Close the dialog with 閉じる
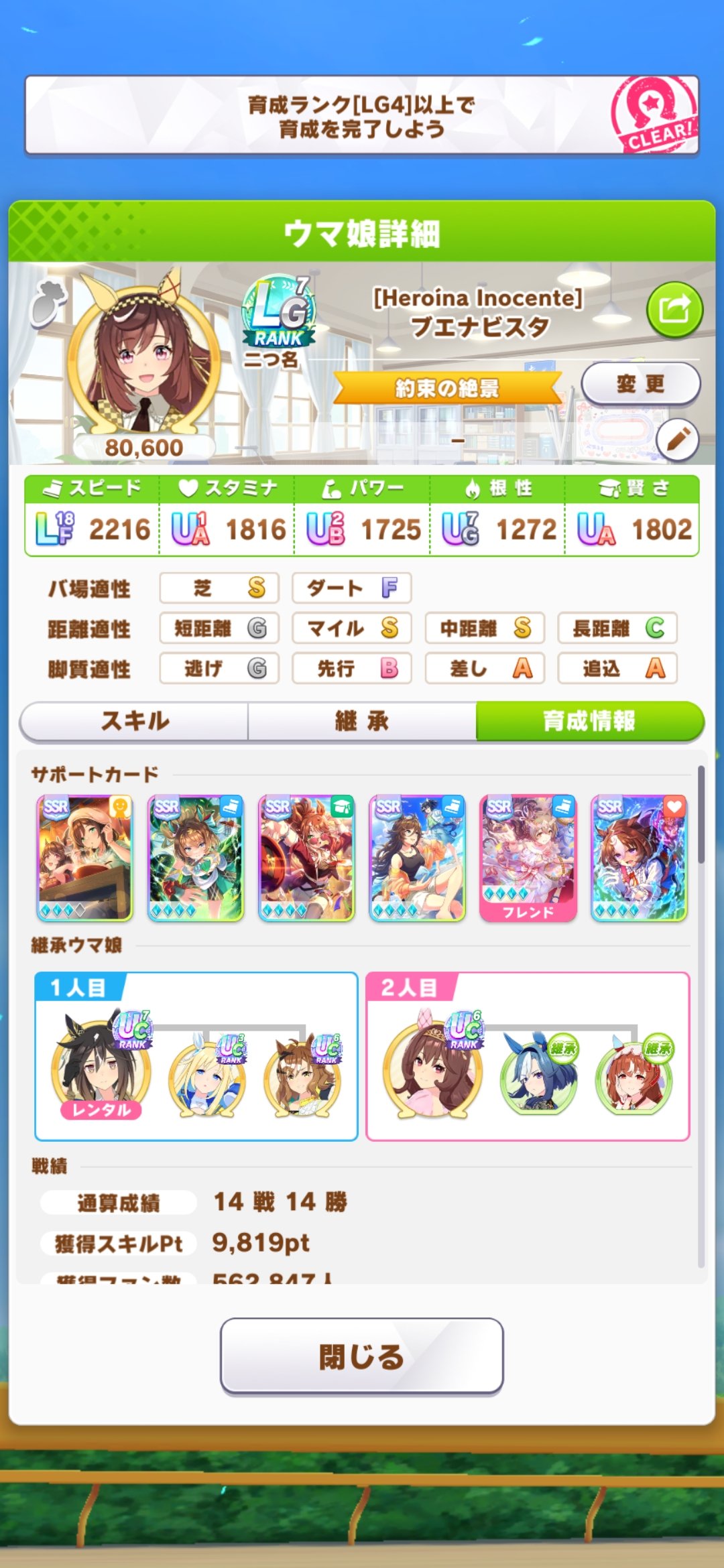Viewport: 724px width, 1568px height. [362, 1356]
